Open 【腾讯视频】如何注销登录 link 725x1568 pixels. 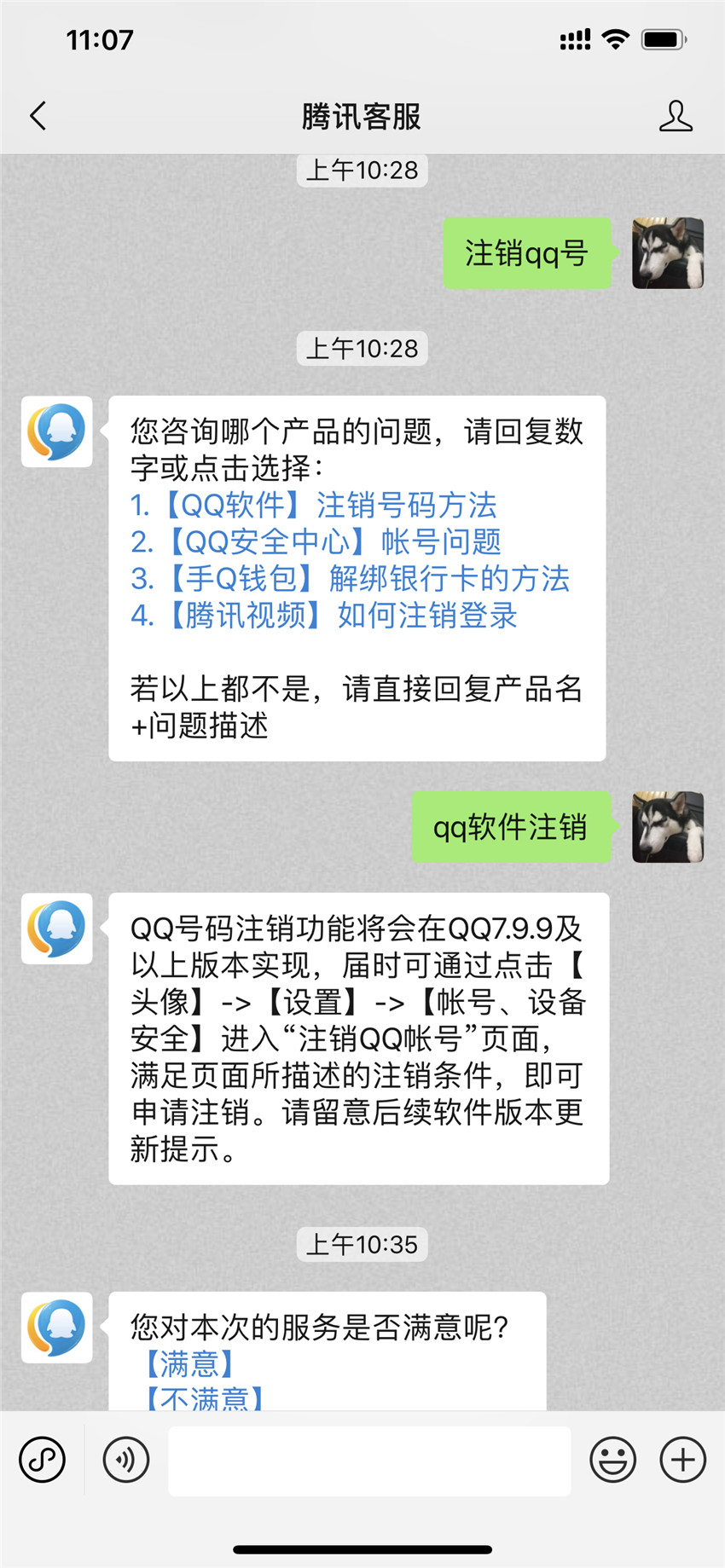(x=324, y=615)
